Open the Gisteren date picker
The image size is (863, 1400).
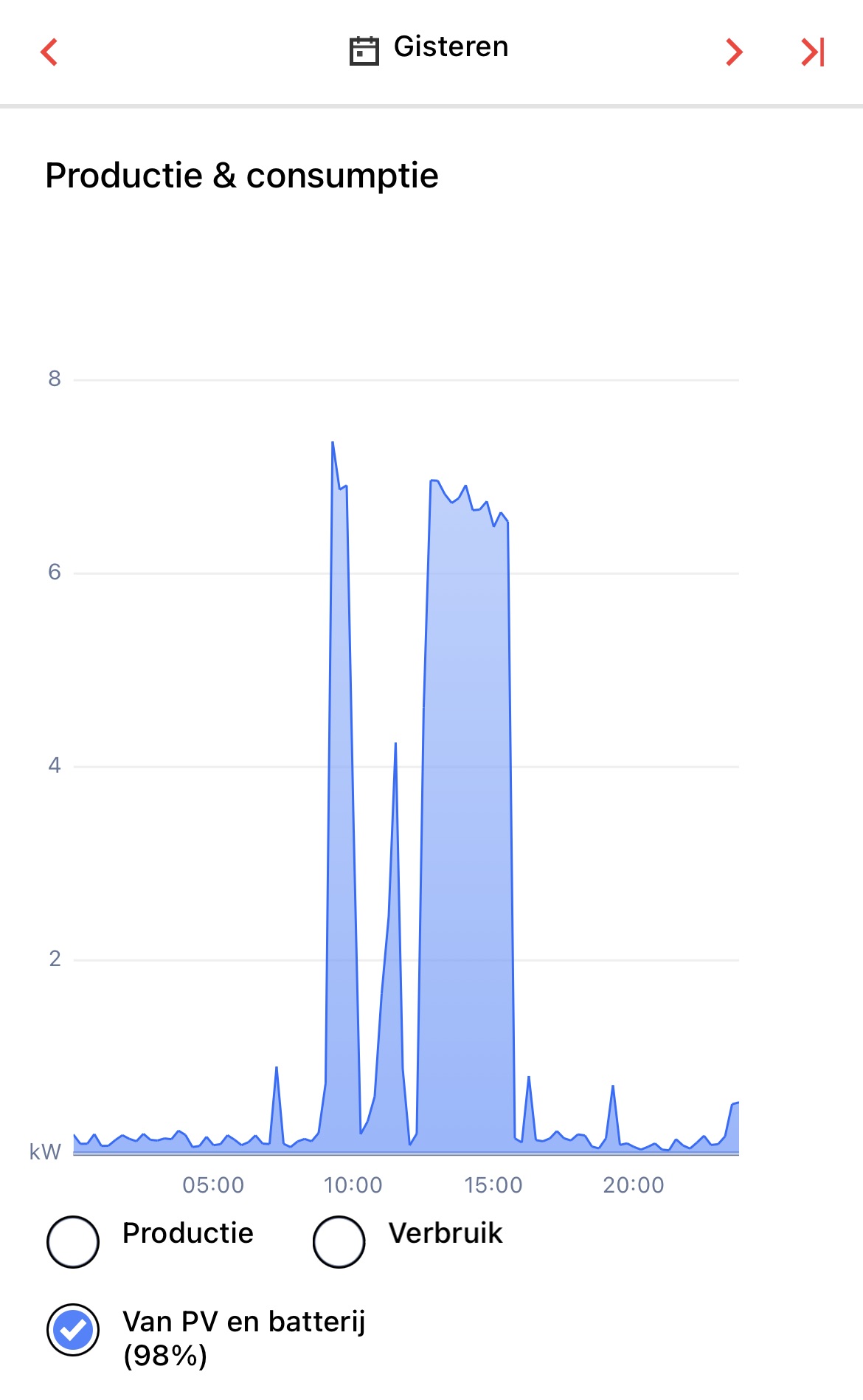pyautogui.click(x=429, y=49)
